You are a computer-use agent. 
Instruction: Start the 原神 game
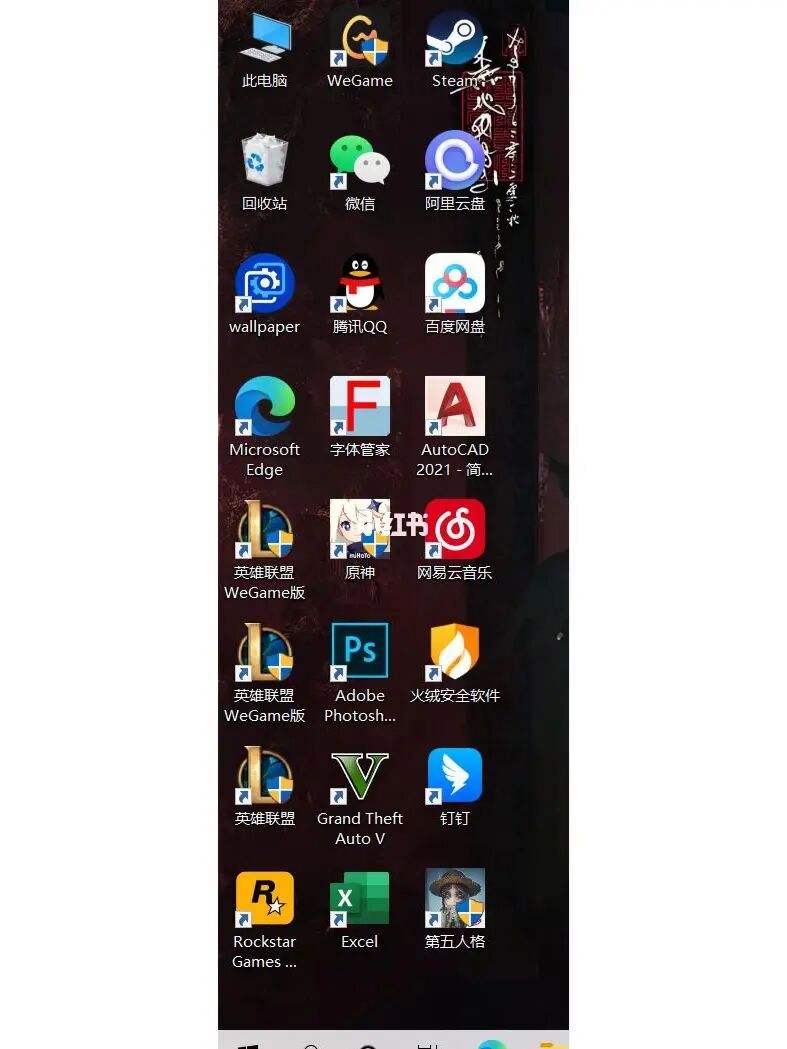pyautogui.click(x=358, y=530)
